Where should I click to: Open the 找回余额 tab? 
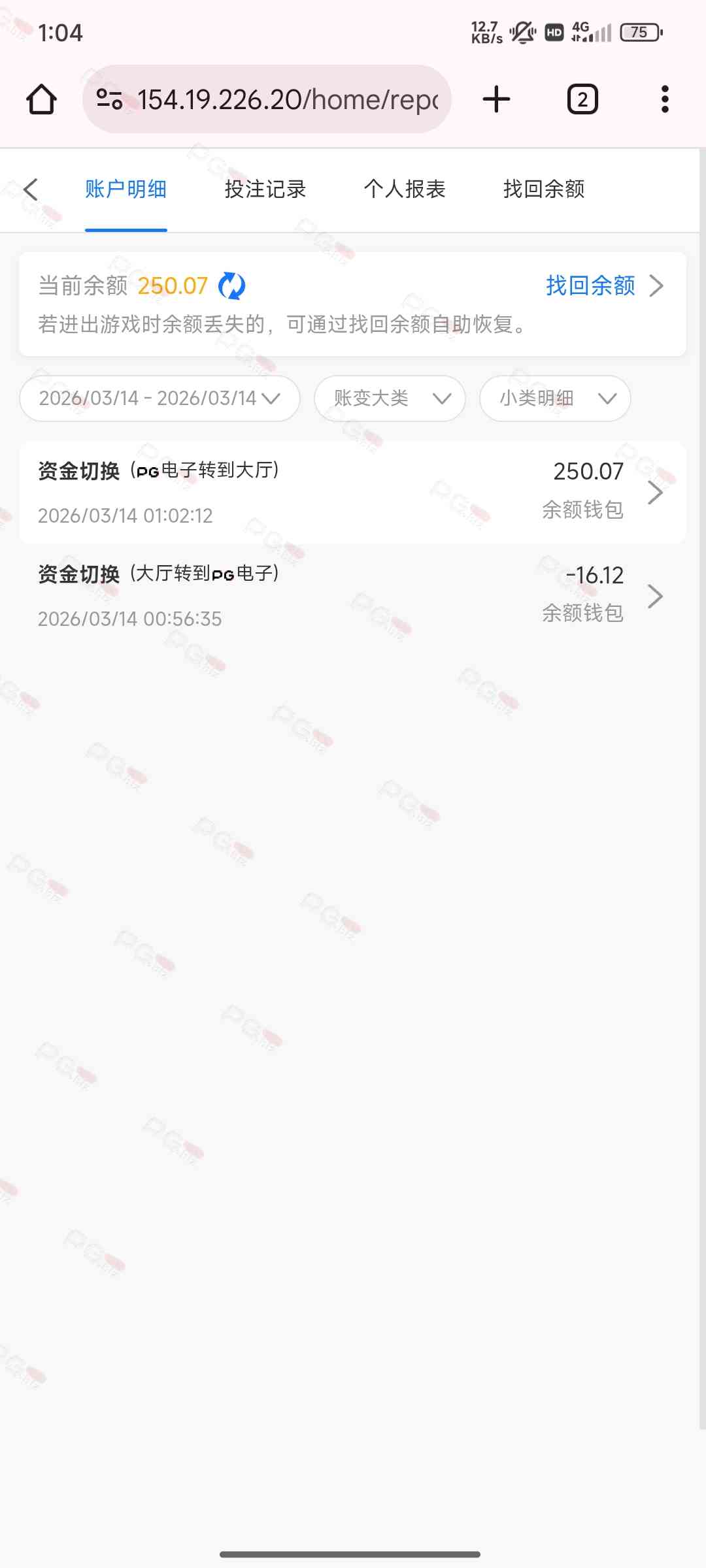tap(544, 189)
